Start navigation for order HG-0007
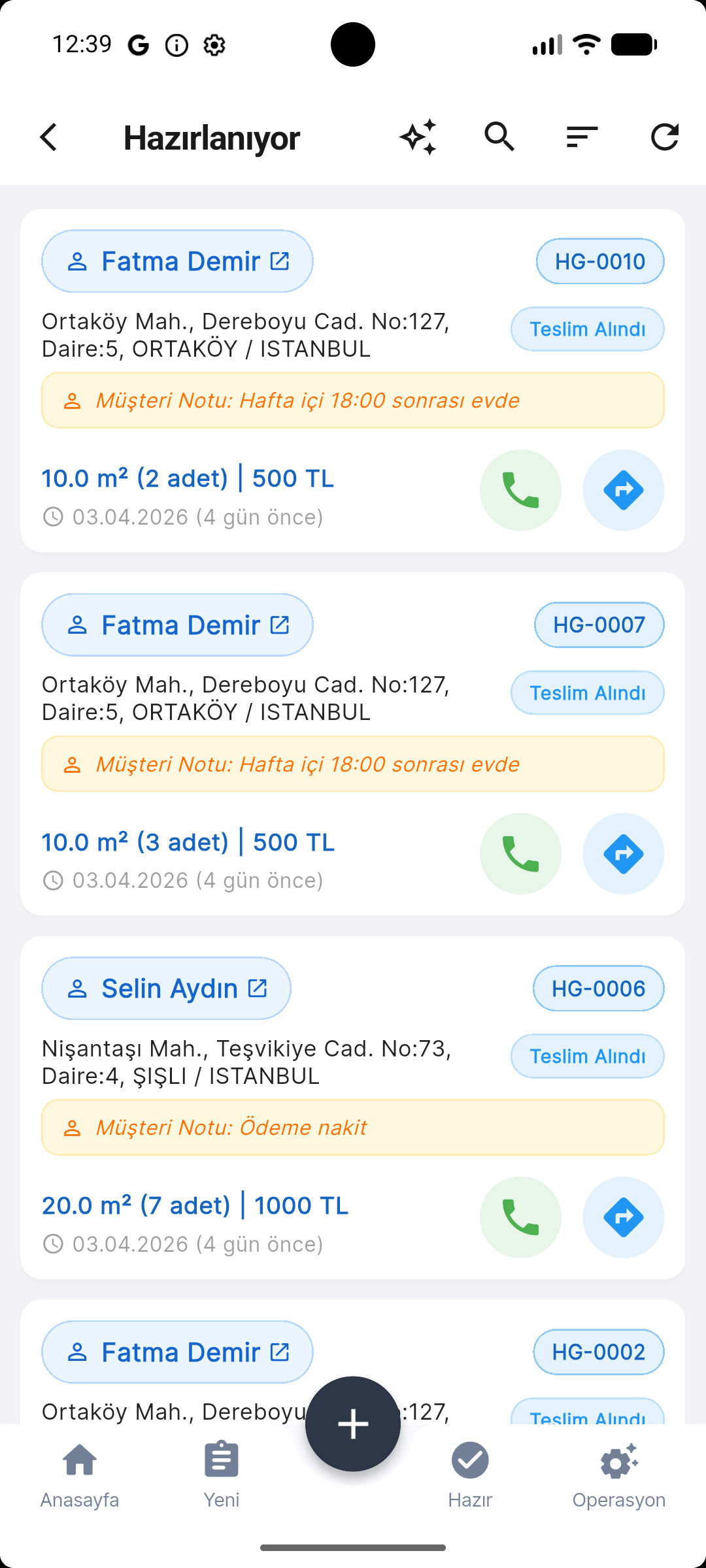The image size is (706, 1568). click(x=623, y=853)
